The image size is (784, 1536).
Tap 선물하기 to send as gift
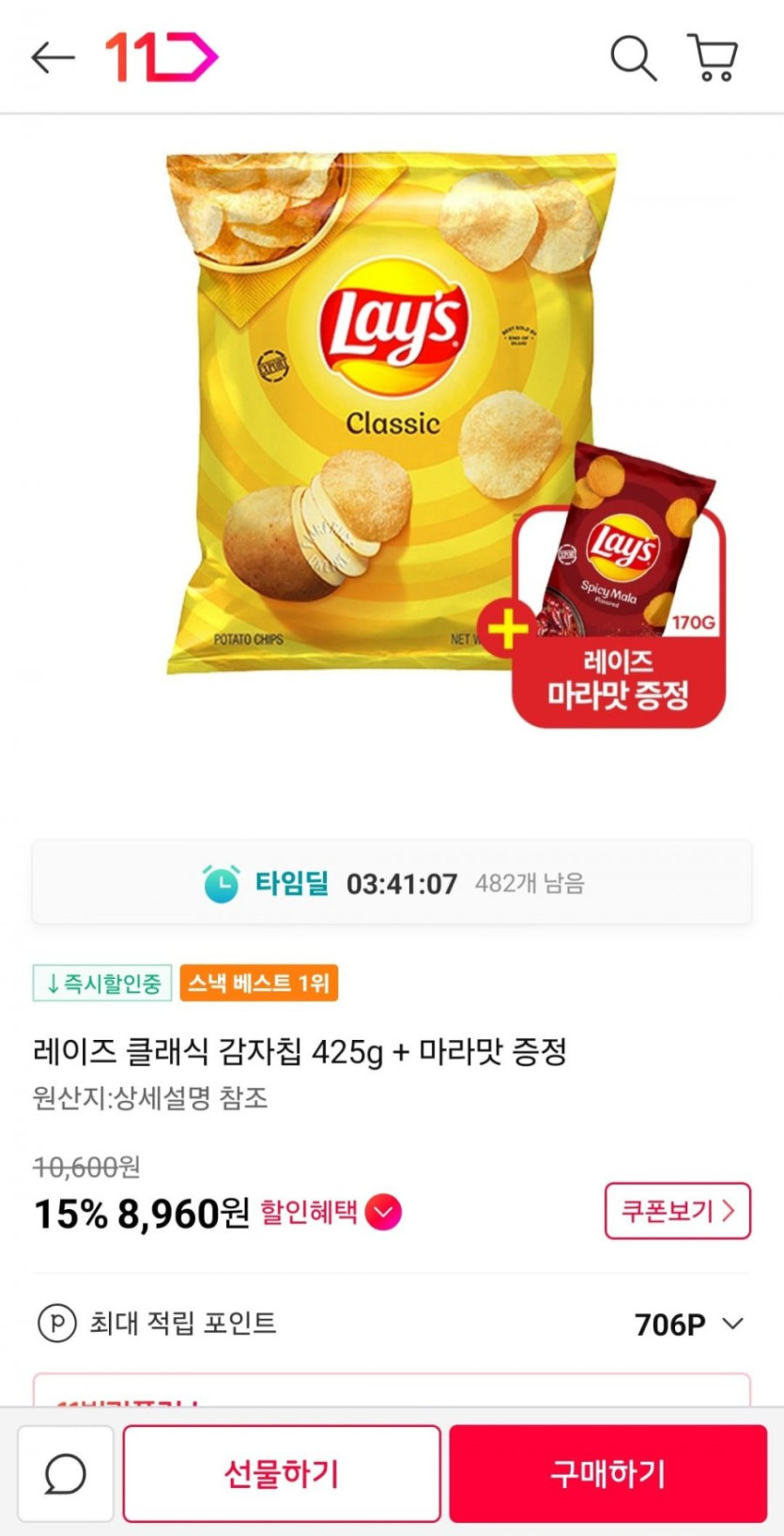[x=281, y=1473]
